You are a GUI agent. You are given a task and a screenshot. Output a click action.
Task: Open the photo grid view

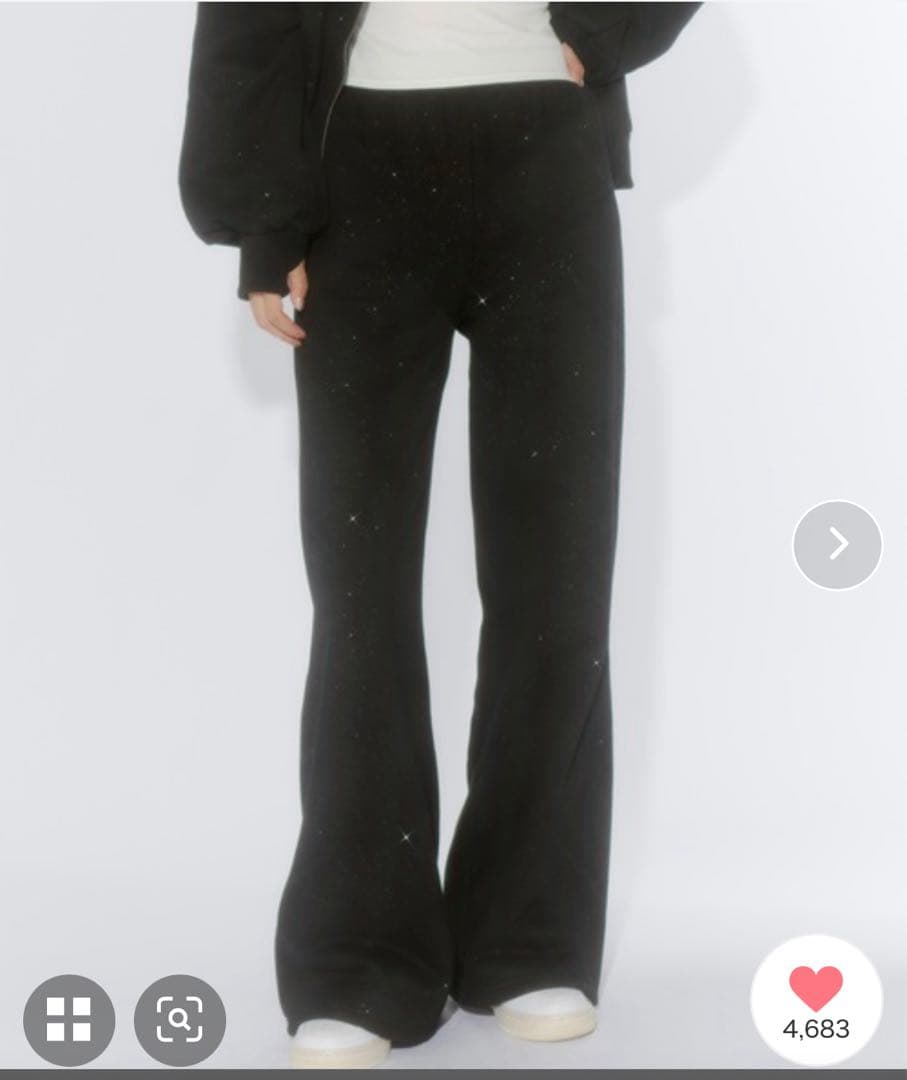[x=69, y=1019]
